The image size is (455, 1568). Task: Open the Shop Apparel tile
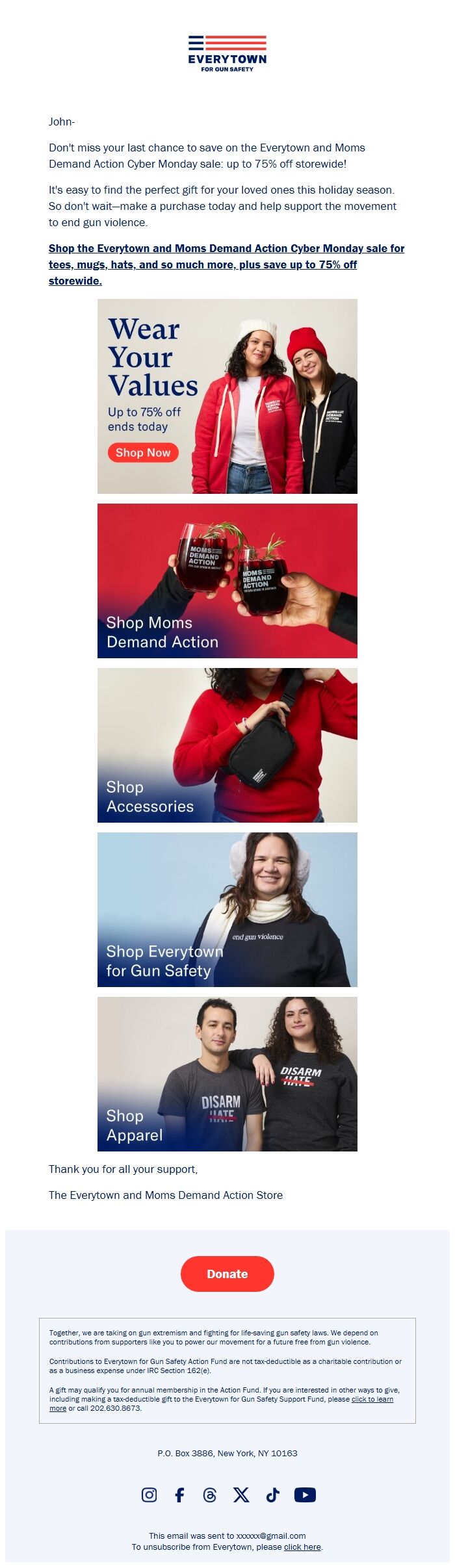227,1074
